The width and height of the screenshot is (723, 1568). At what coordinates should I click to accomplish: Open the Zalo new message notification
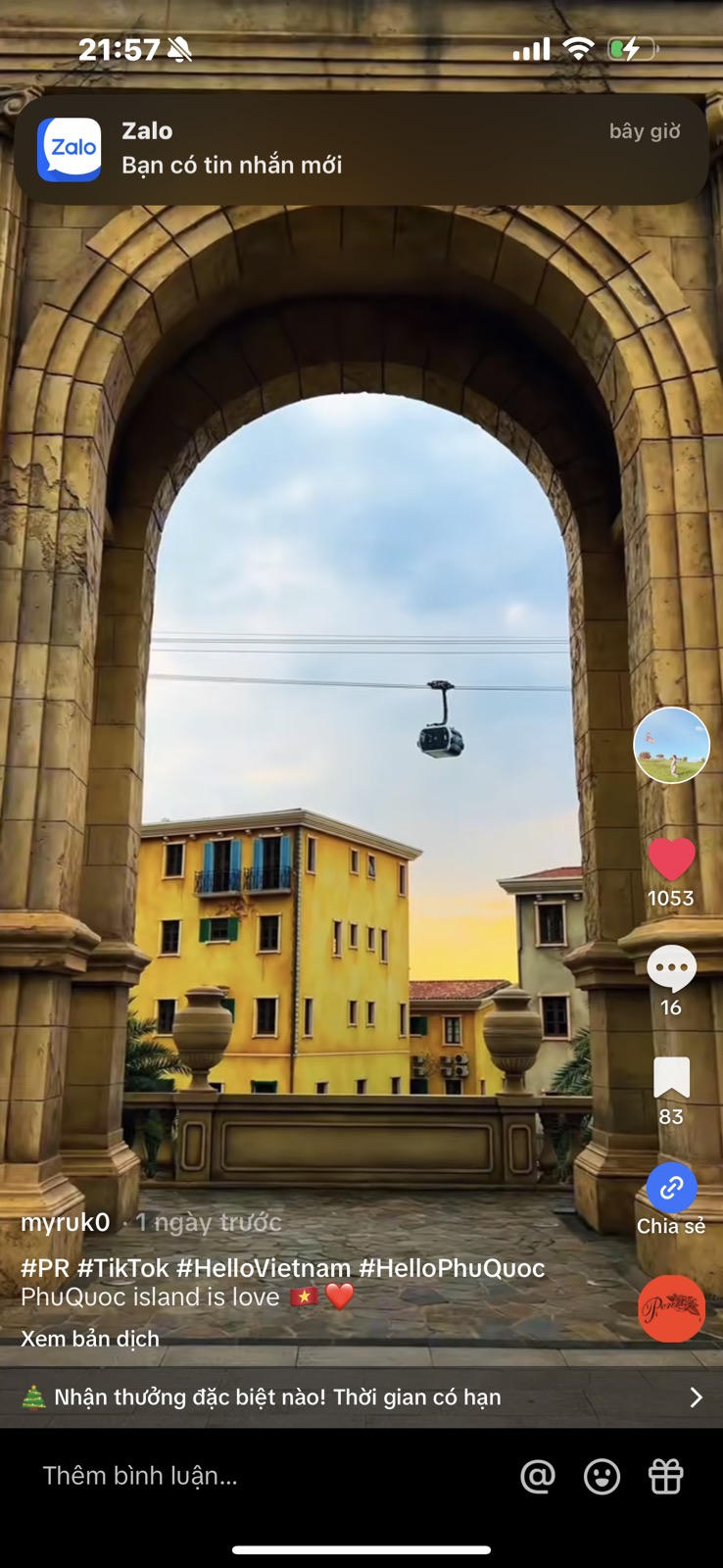pos(361,149)
